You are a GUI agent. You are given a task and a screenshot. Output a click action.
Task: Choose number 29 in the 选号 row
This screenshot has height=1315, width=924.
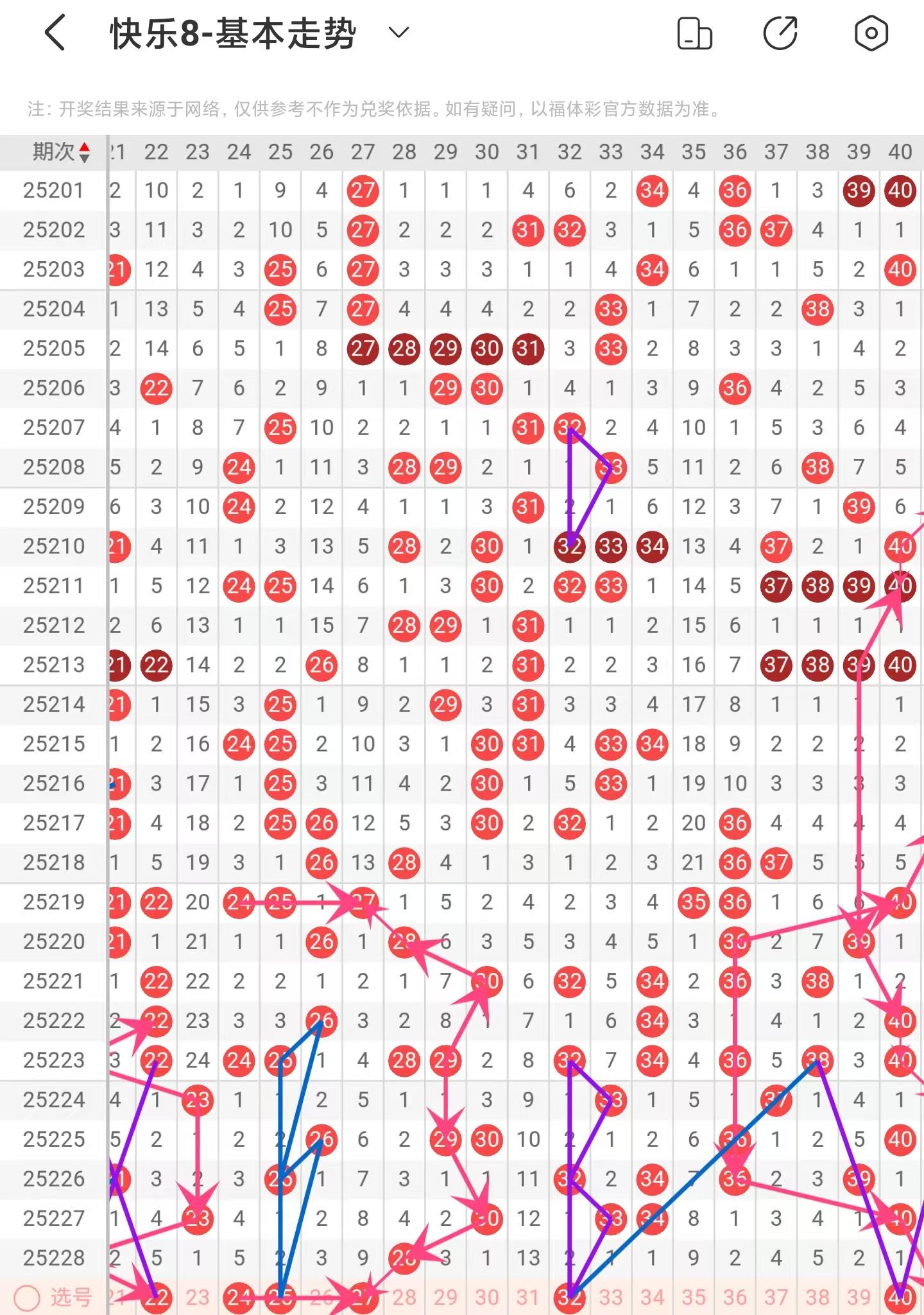(445, 1297)
